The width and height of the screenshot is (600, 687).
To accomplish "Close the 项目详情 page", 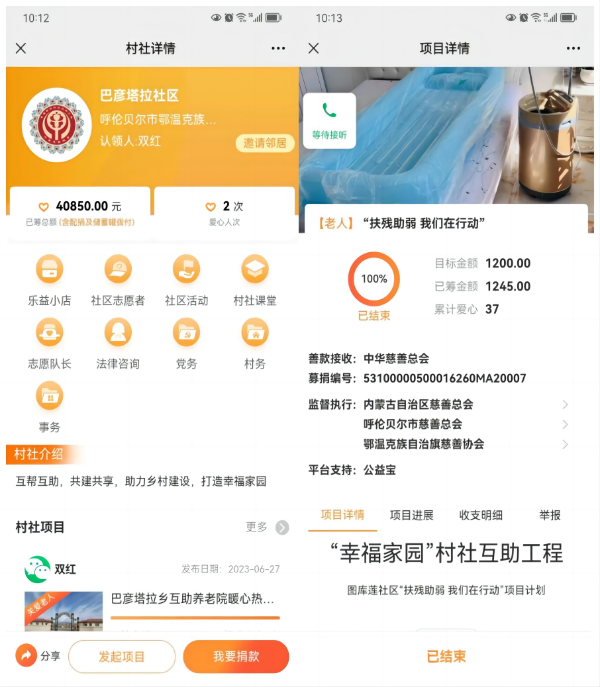I will click(313, 48).
